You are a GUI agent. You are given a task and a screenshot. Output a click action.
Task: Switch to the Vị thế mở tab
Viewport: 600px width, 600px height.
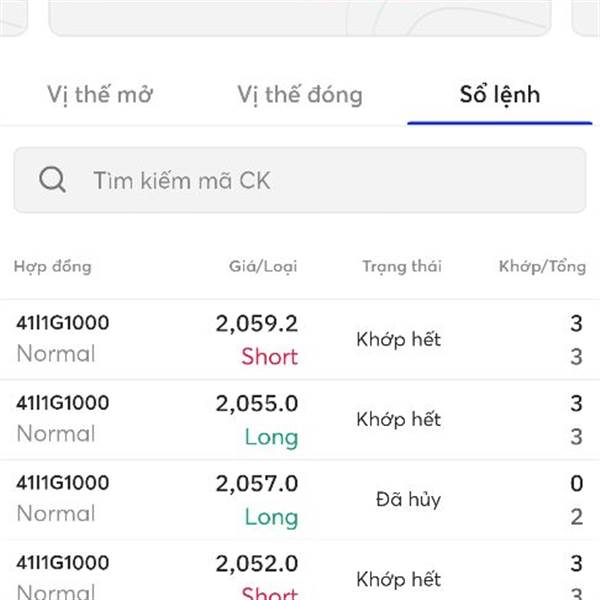point(100,96)
